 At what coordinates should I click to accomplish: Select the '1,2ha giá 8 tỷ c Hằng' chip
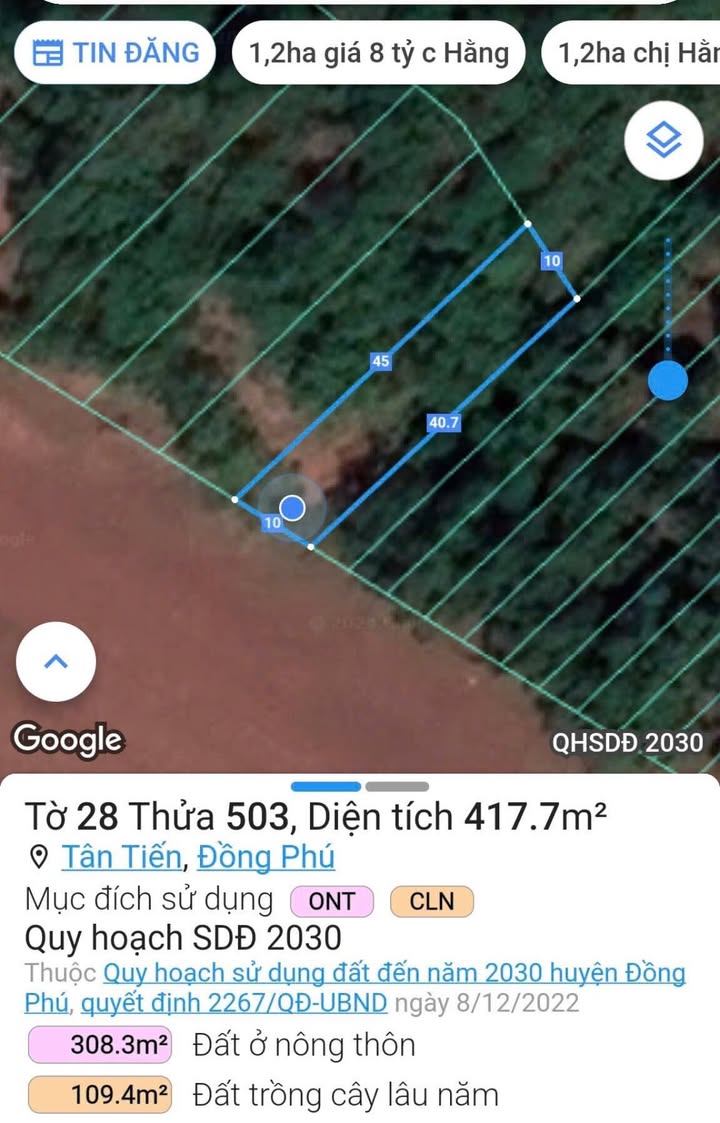tap(379, 53)
